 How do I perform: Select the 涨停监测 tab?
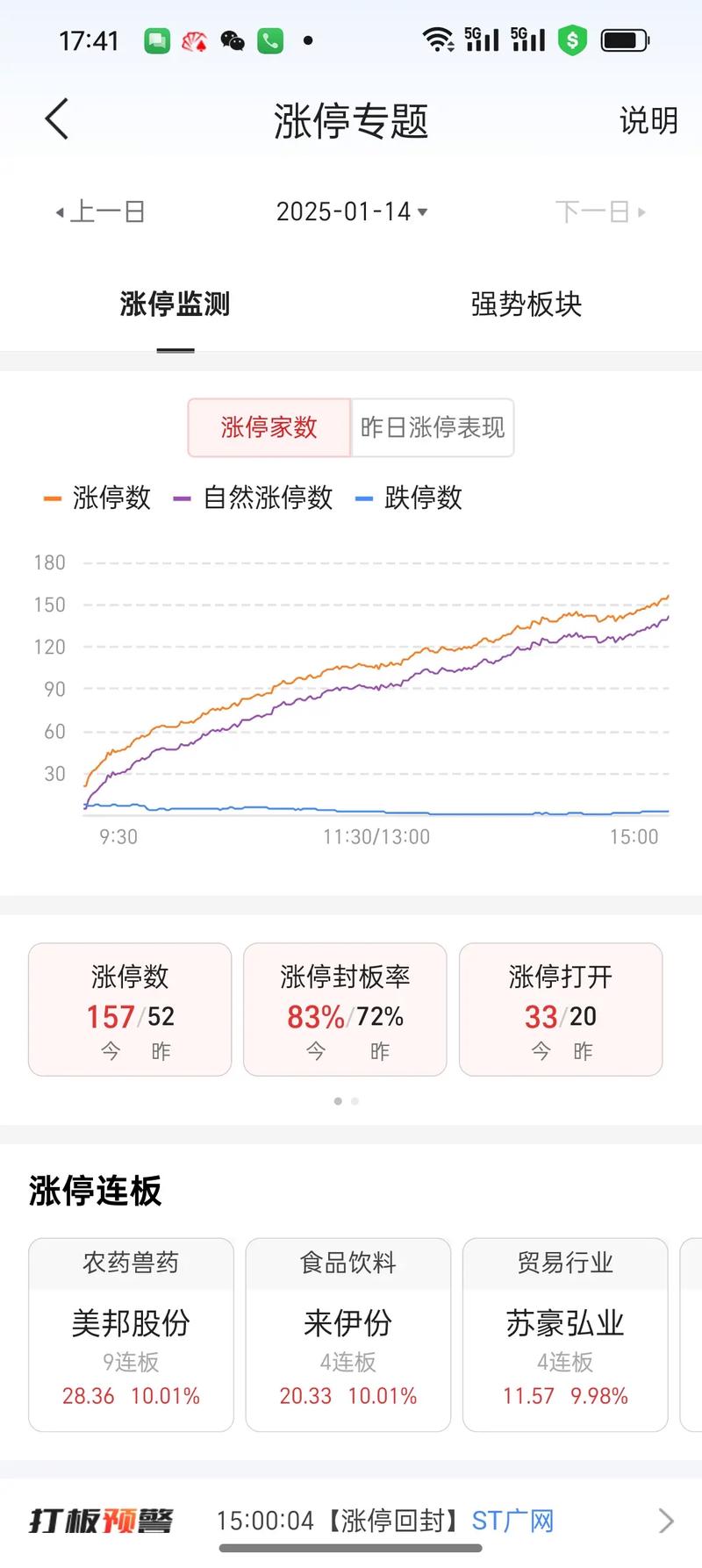(x=175, y=304)
